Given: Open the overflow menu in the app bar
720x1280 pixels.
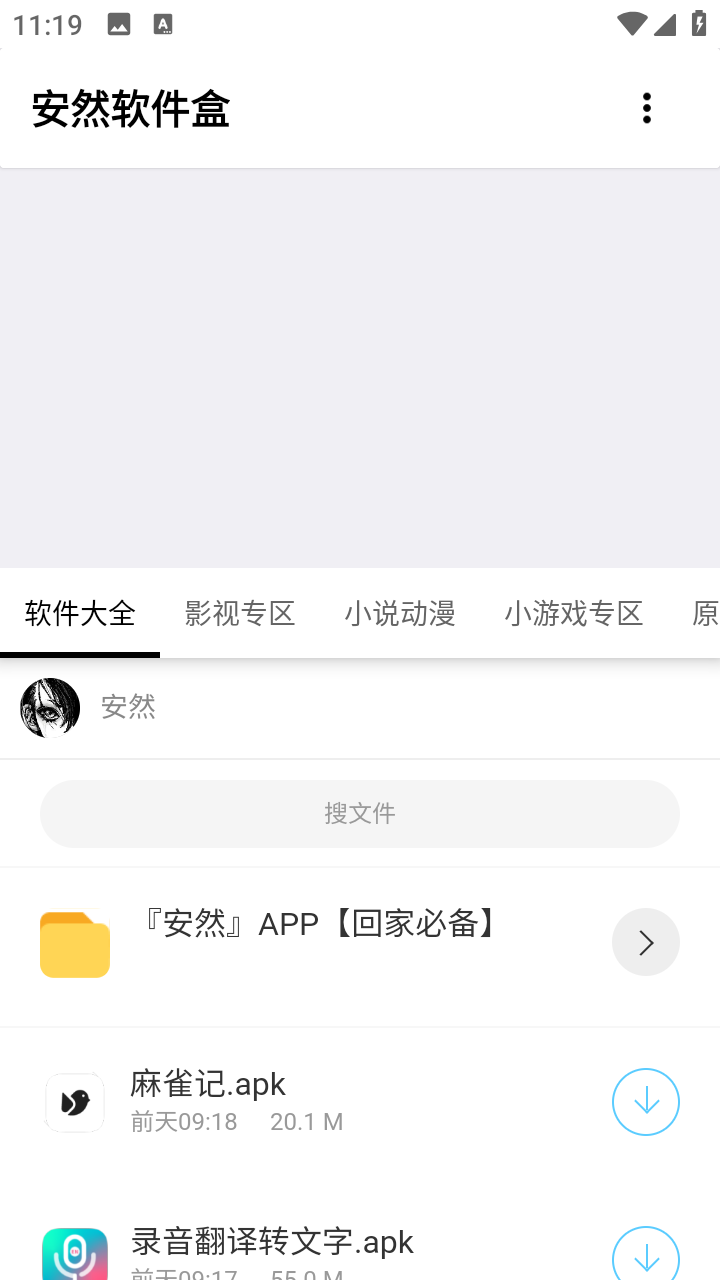Looking at the screenshot, I should coord(647,108).
